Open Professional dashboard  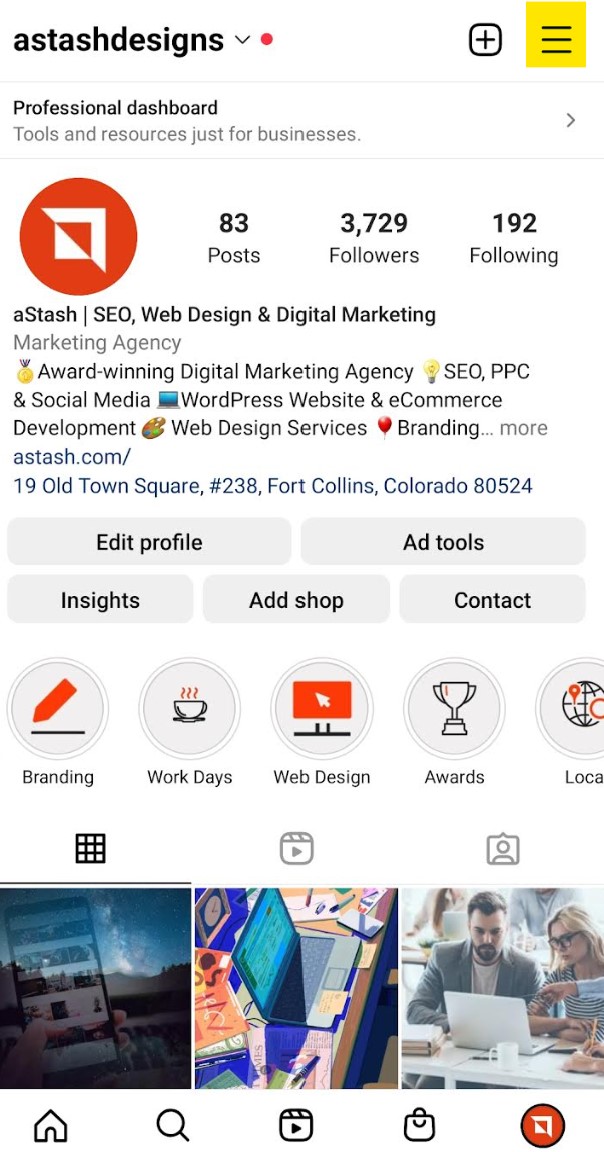pyautogui.click(x=300, y=120)
